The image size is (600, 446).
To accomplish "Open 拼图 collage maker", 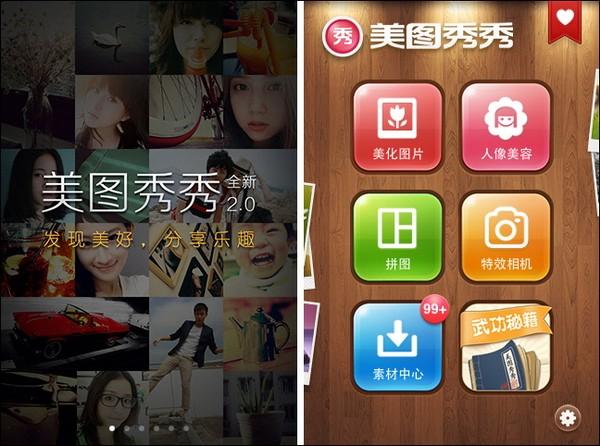I will pyautogui.click(x=397, y=236).
